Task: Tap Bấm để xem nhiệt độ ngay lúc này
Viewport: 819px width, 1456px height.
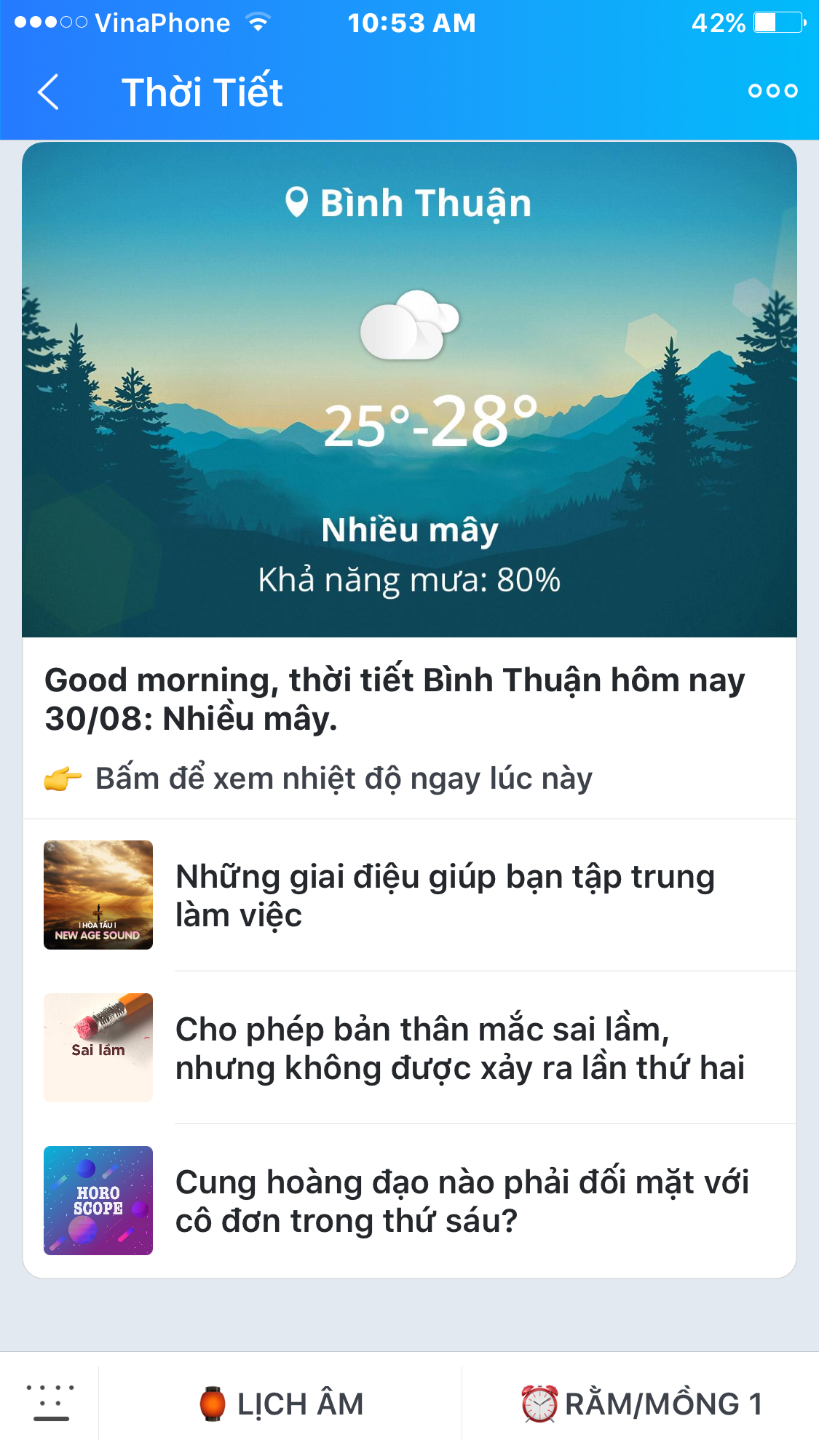Action: 344,779
